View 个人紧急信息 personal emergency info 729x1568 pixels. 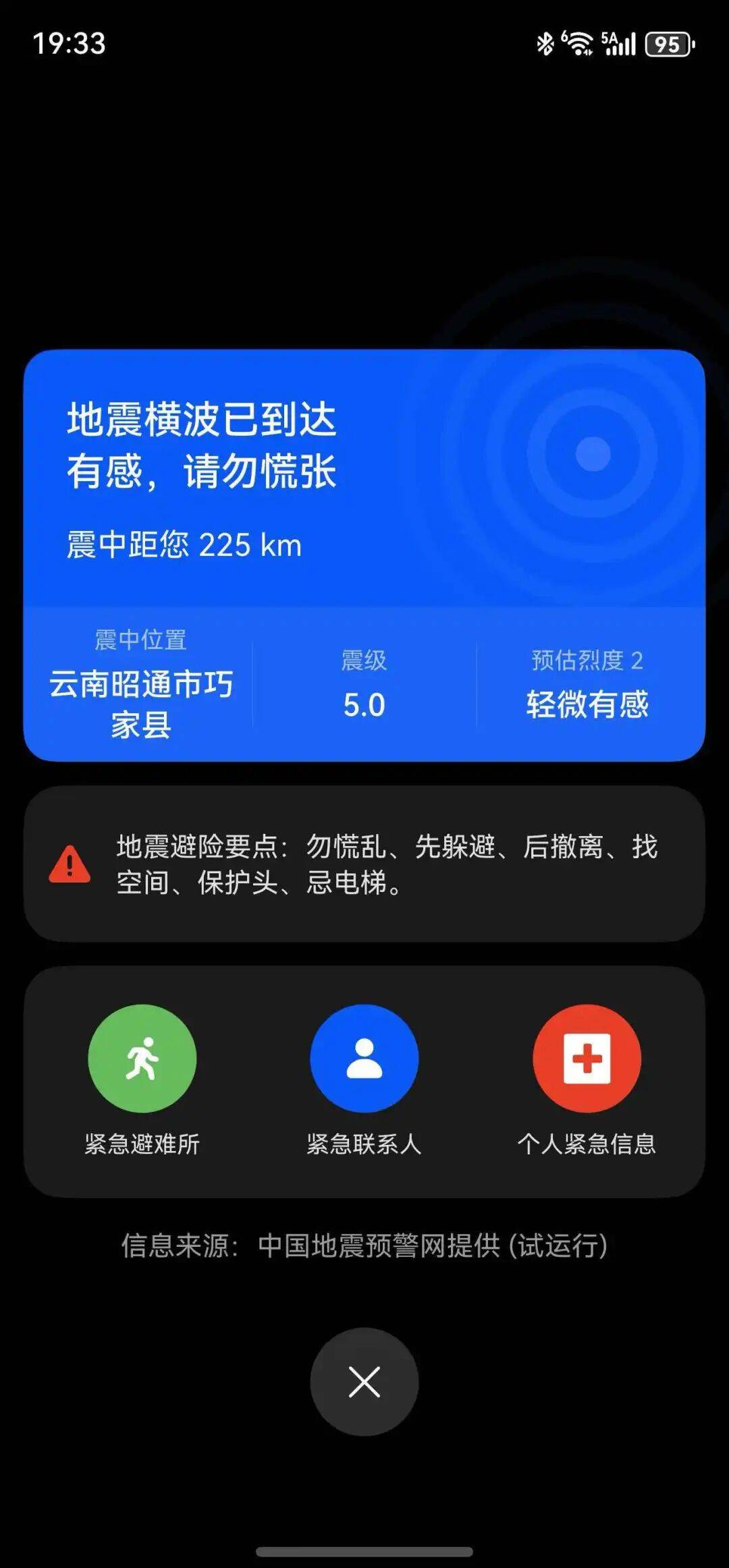[x=587, y=1058]
